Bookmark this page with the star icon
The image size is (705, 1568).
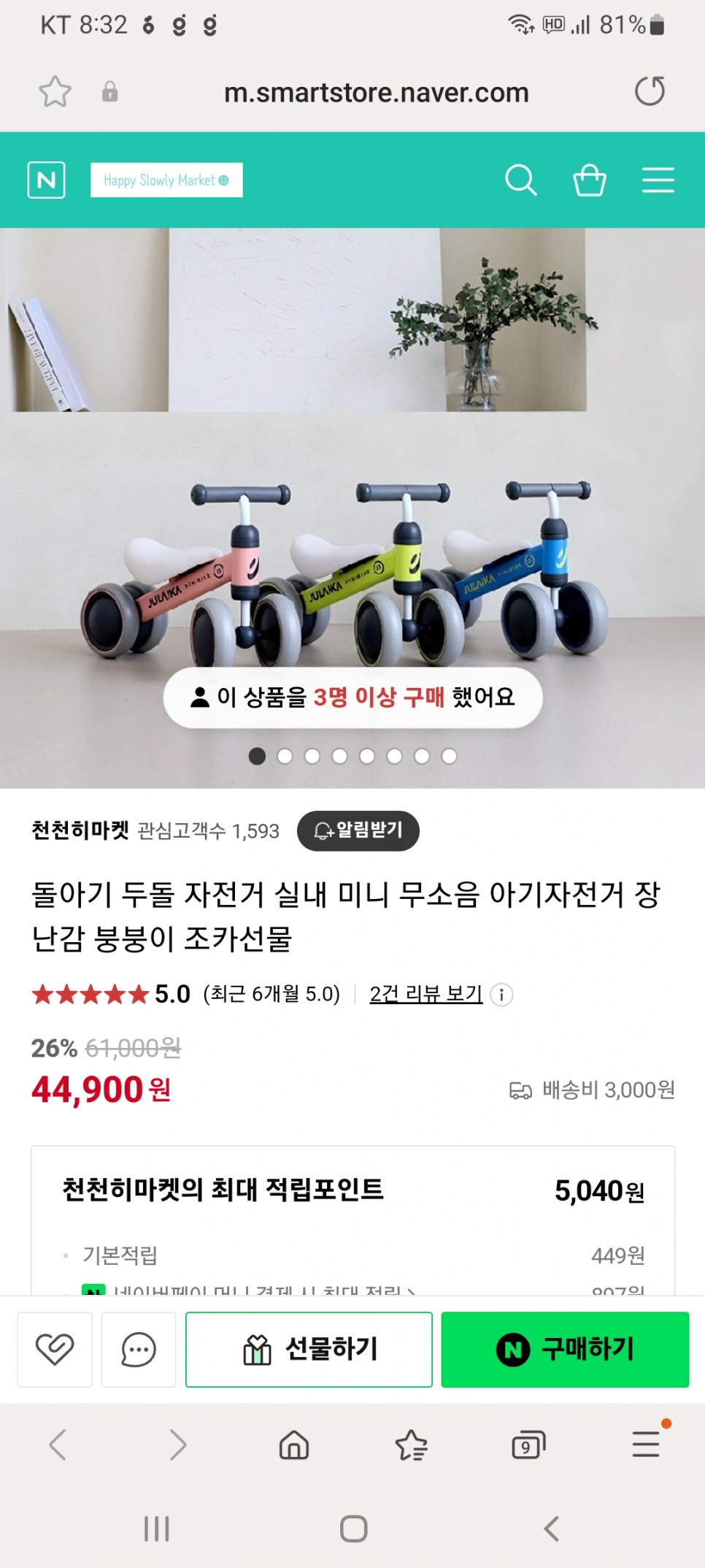(x=55, y=92)
